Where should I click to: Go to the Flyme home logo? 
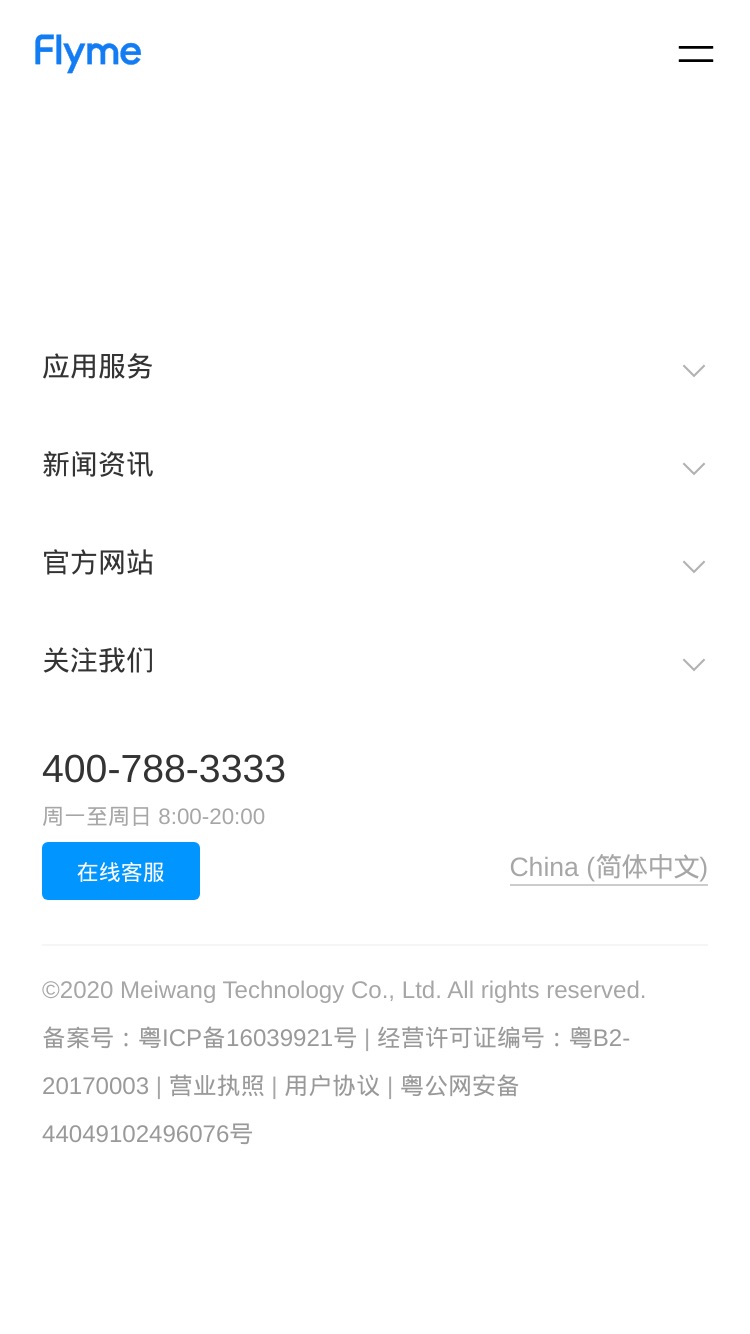click(88, 53)
